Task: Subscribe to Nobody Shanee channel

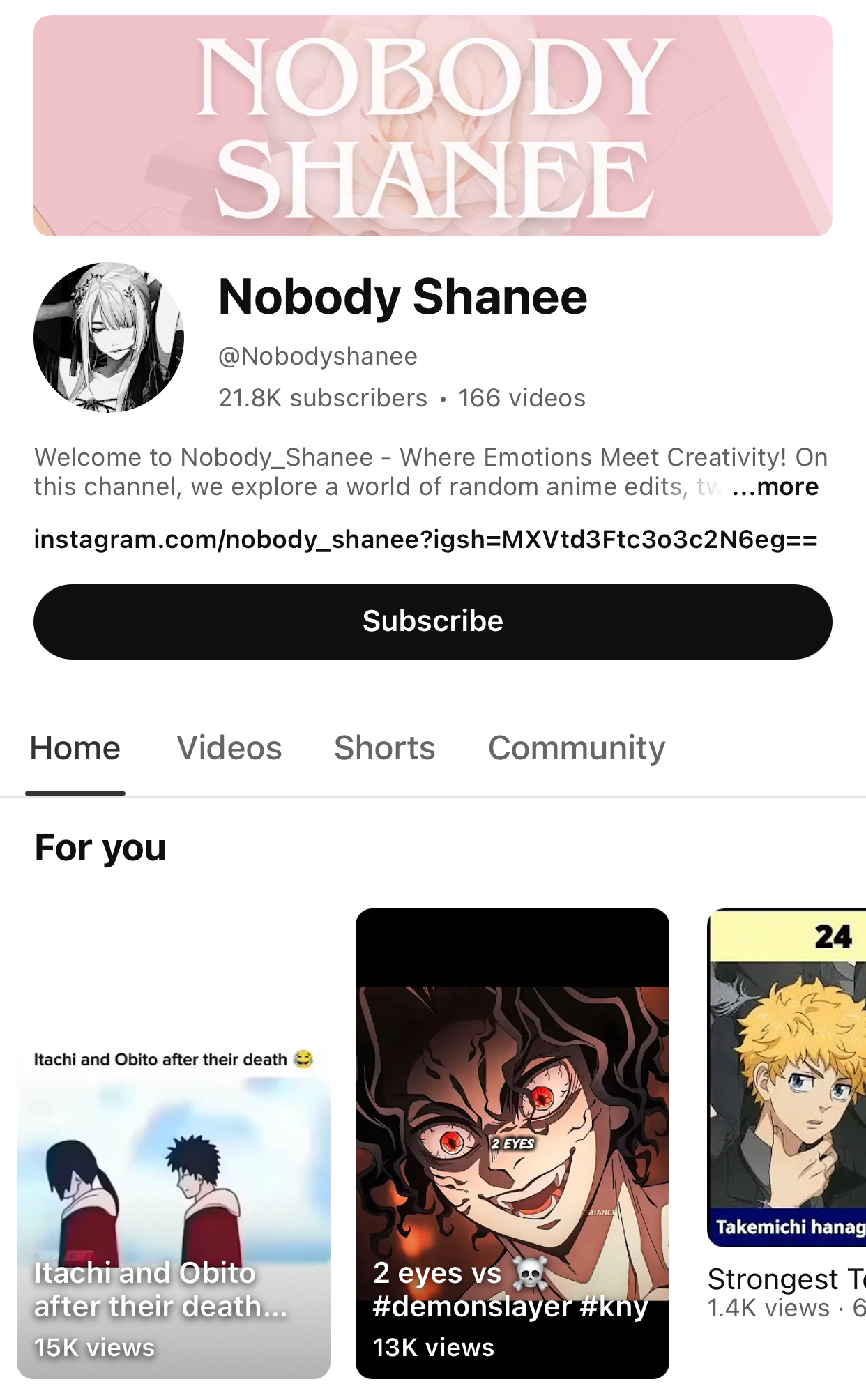Action: pyautogui.click(x=432, y=621)
